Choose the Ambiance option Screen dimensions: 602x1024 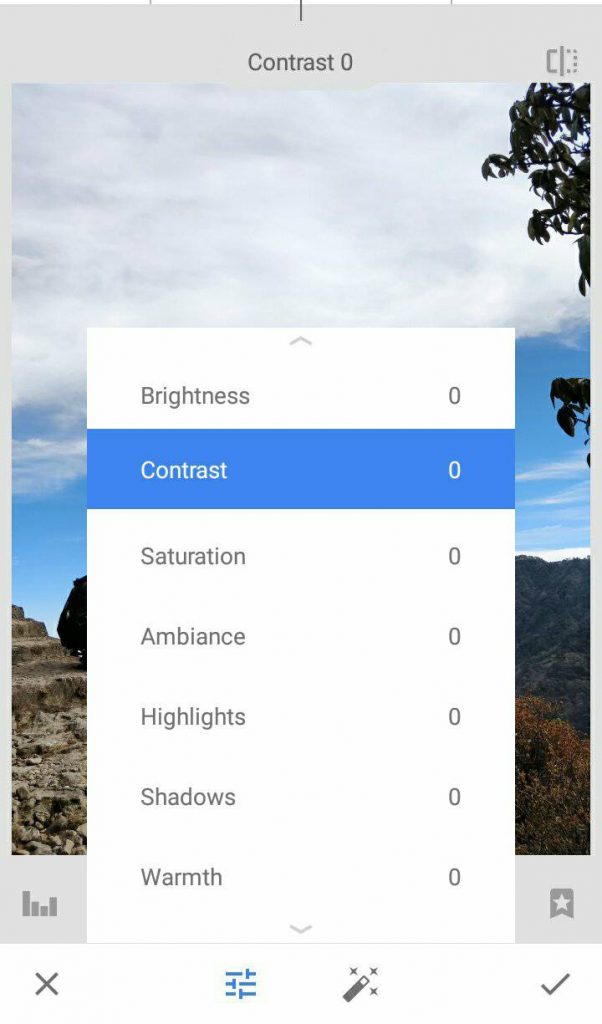pyautogui.click(x=300, y=636)
